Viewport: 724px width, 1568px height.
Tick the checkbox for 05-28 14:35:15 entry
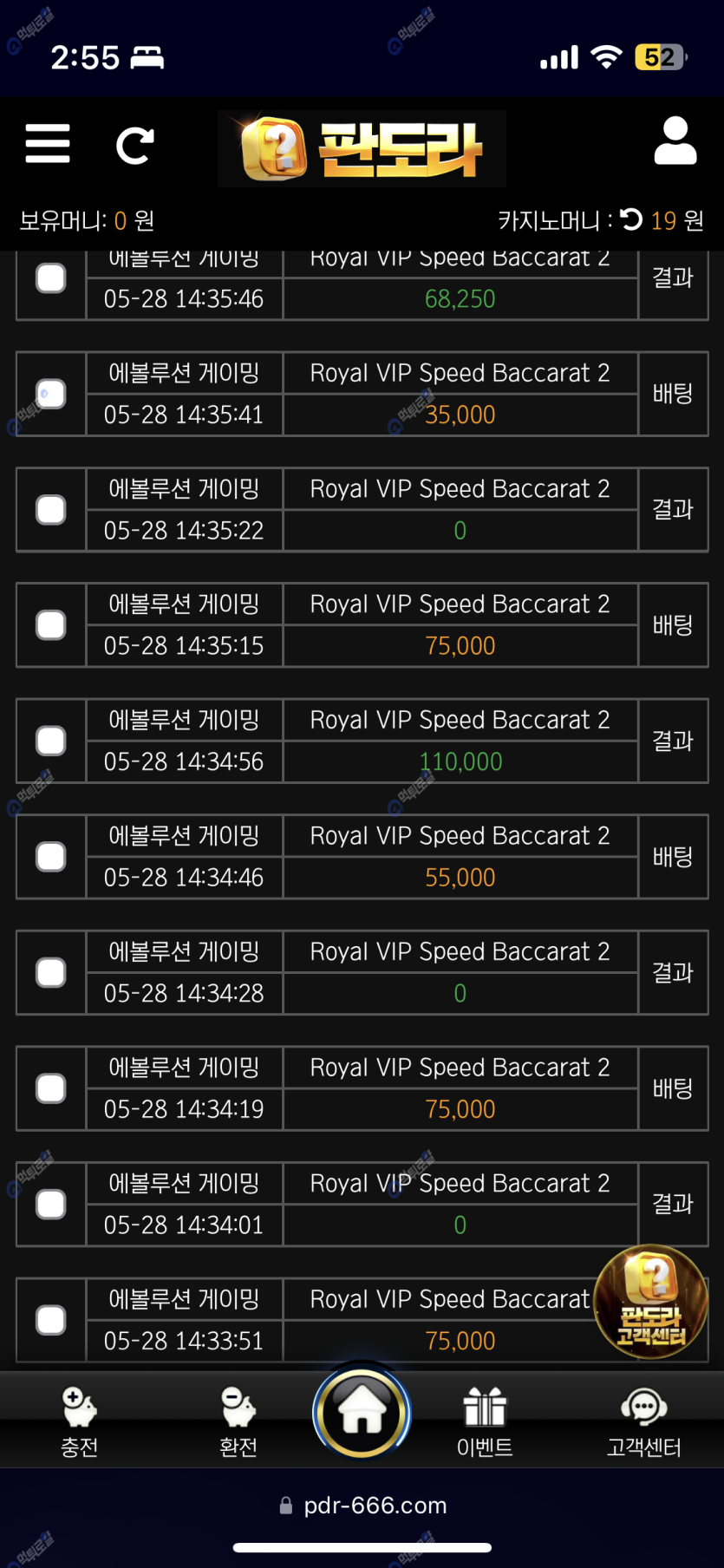coord(51,625)
